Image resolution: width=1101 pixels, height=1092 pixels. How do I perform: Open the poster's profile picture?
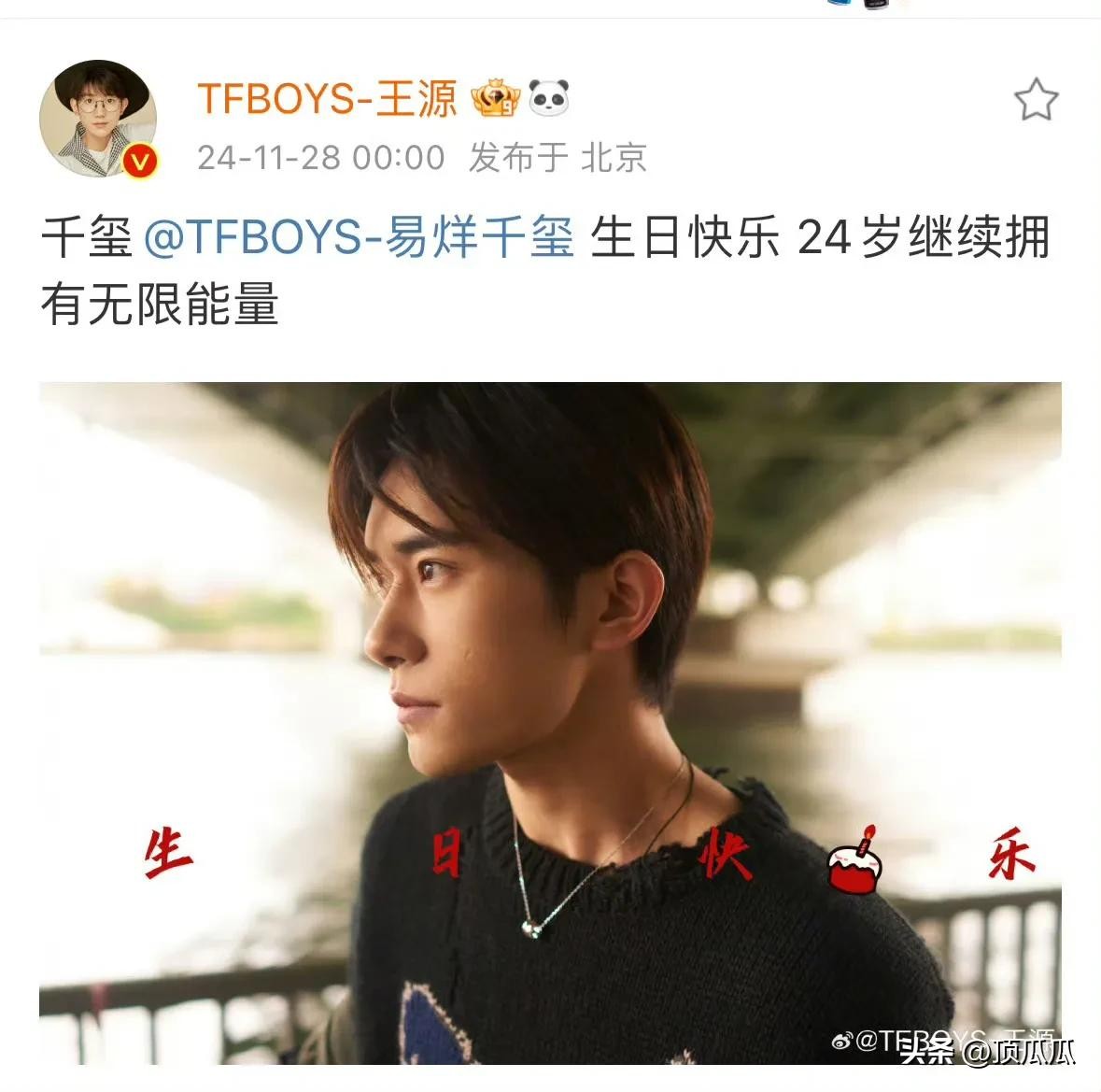click(x=98, y=119)
